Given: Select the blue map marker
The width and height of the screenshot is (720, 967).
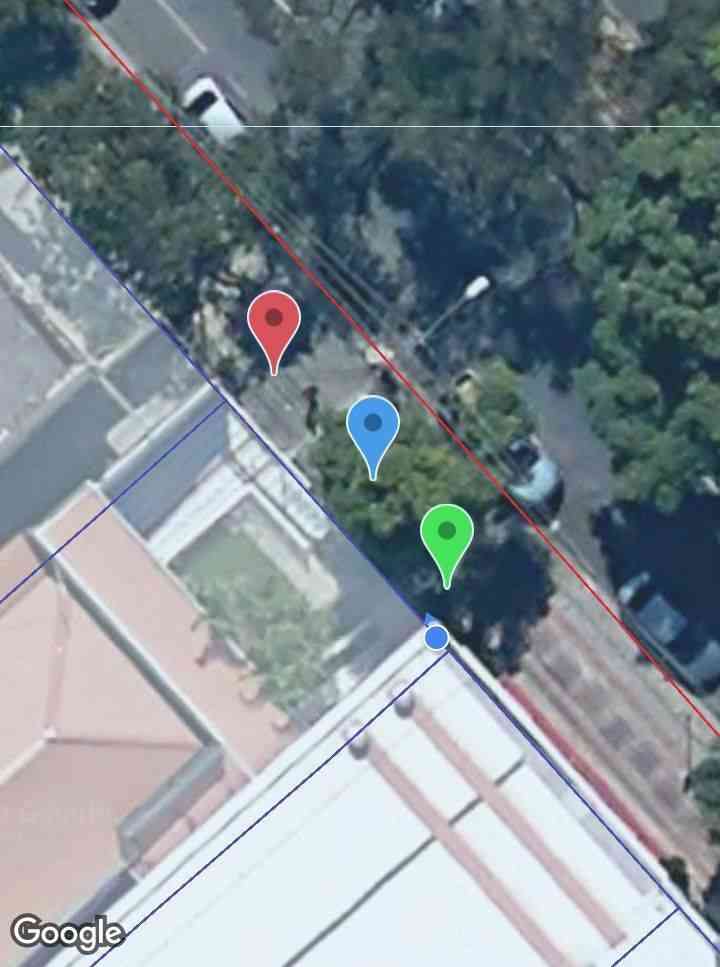Looking at the screenshot, I should click(373, 427).
